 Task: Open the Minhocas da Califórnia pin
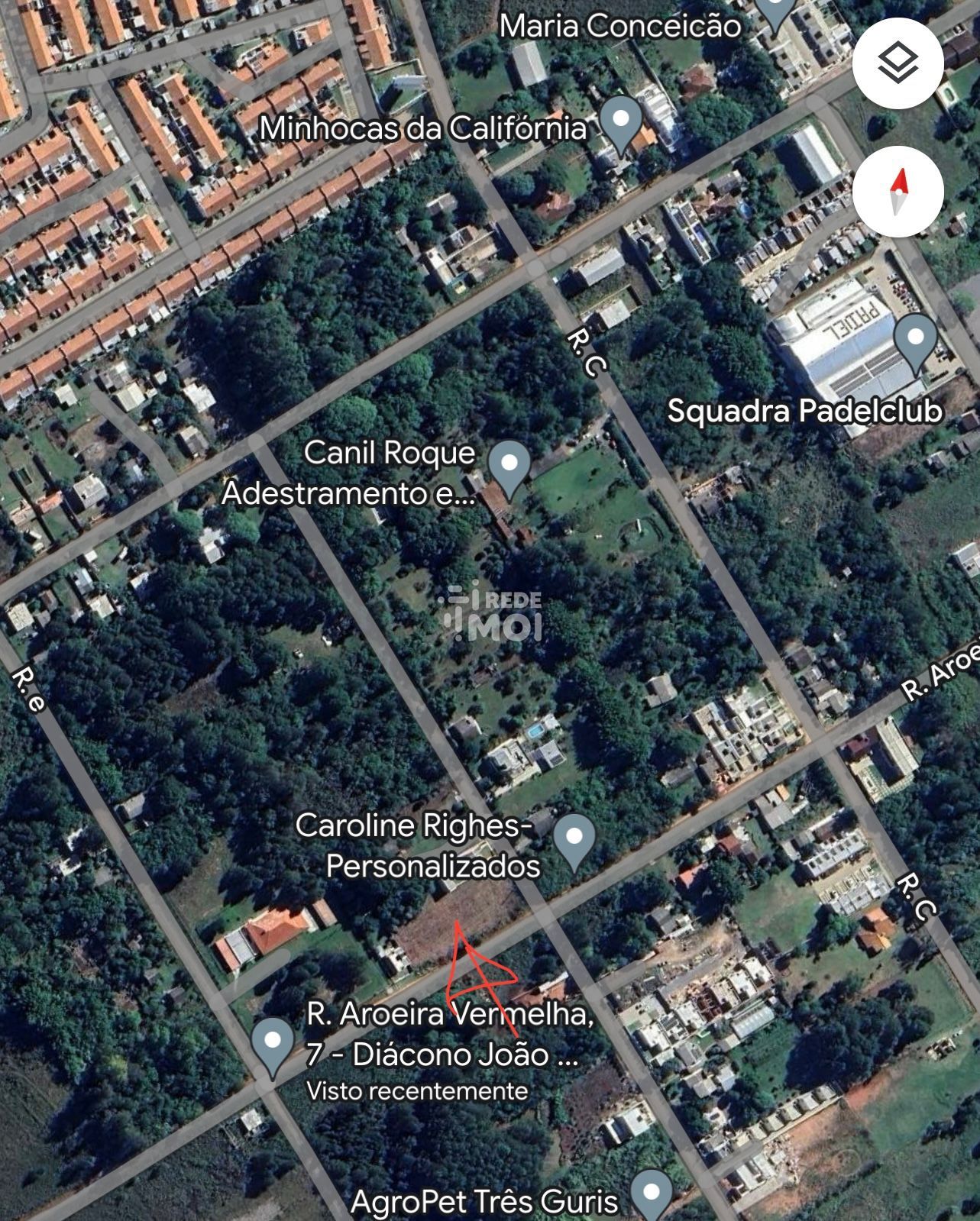pyautogui.click(x=620, y=122)
